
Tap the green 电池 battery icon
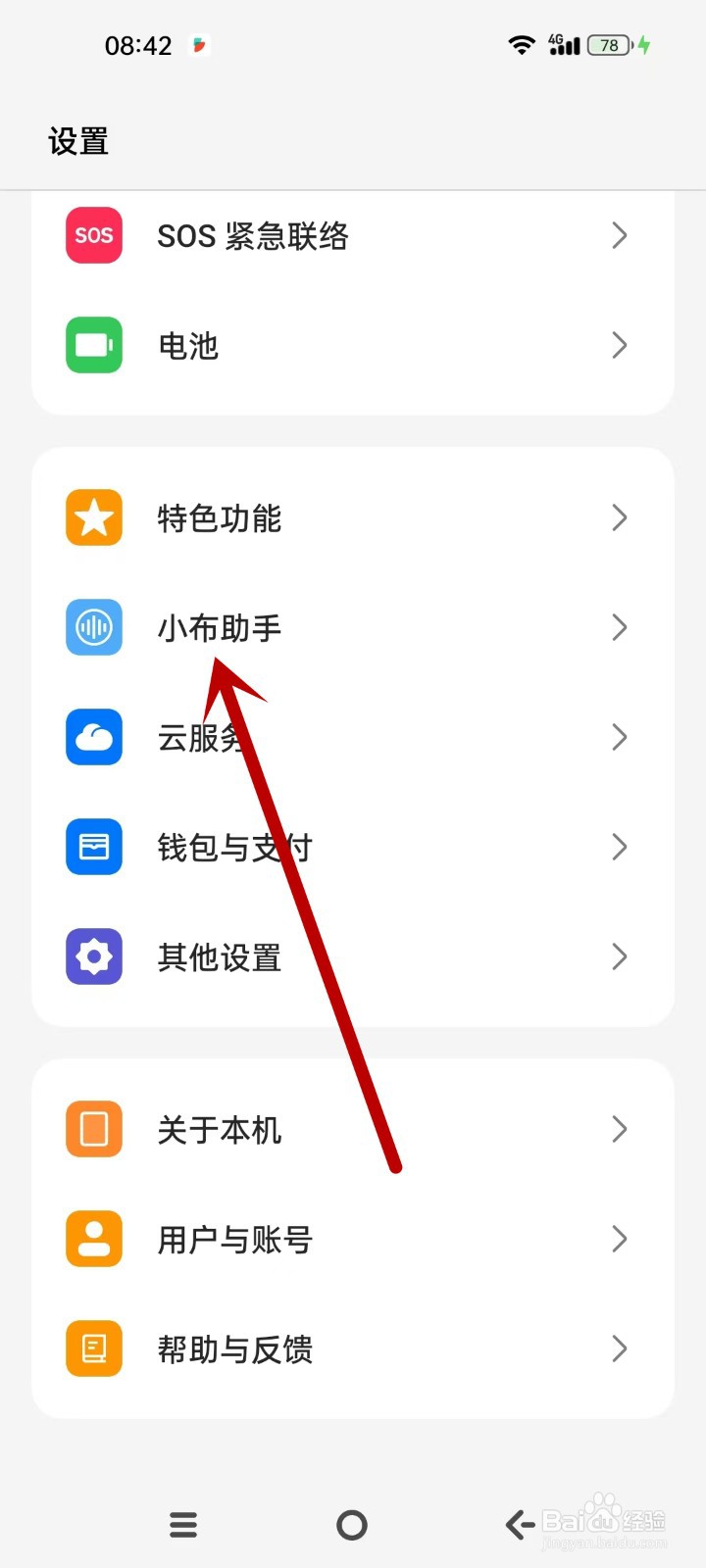[x=93, y=345]
